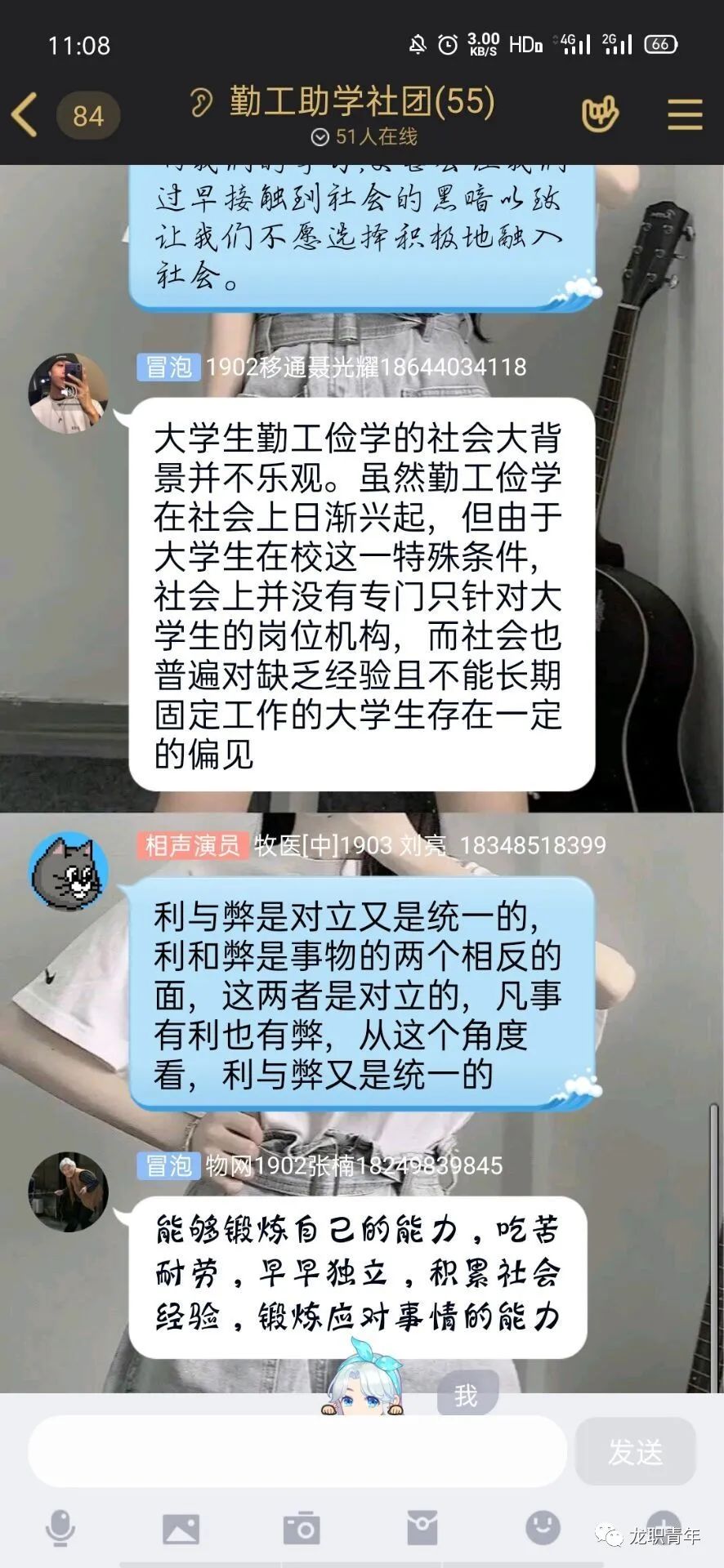Focus the message text input box
The height and width of the screenshot is (1568, 724).
pos(297,1451)
